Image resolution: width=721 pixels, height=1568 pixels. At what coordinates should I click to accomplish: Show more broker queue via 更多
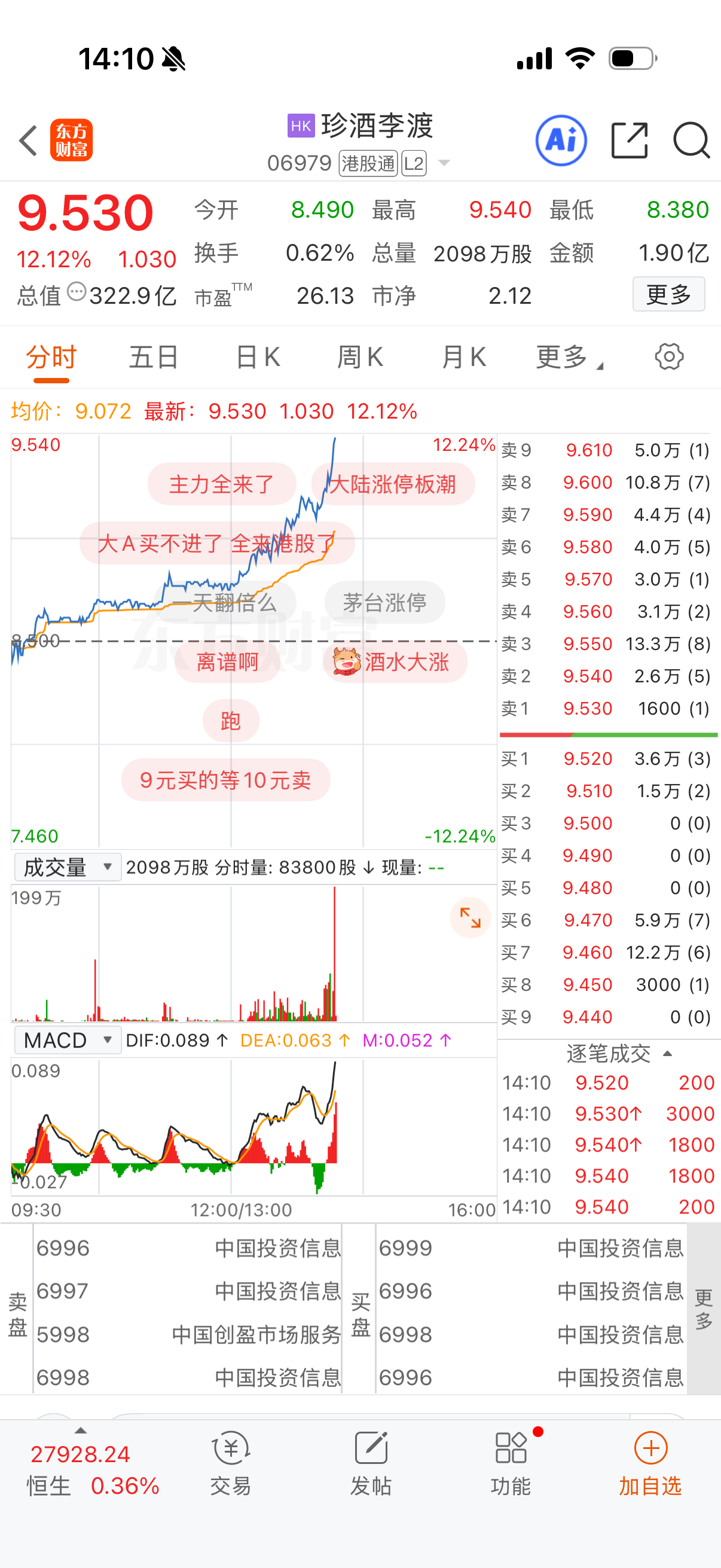coord(703,1308)
